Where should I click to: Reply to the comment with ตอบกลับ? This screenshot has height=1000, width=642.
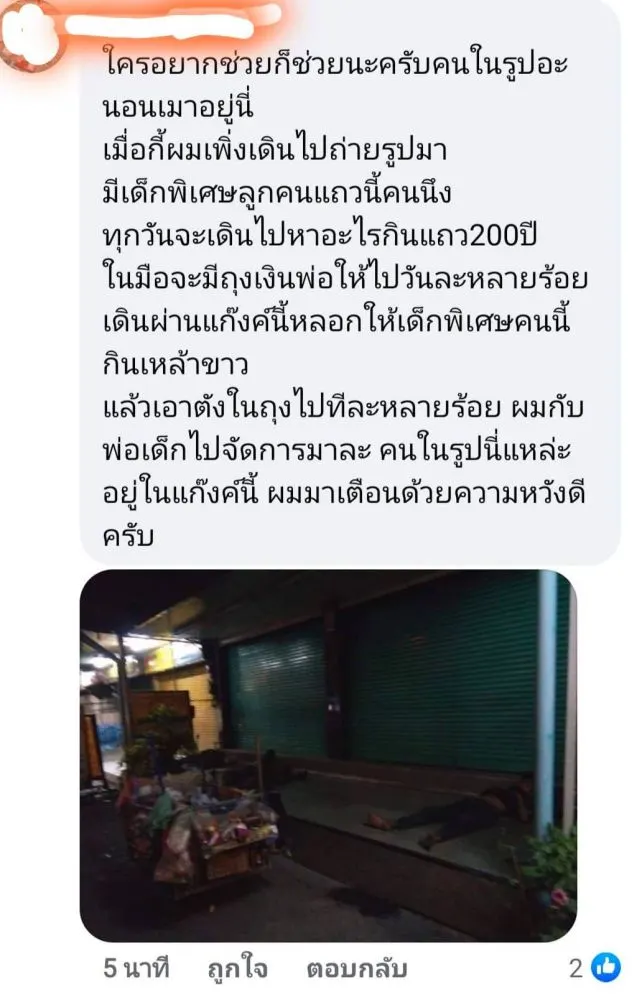[357, 968]
